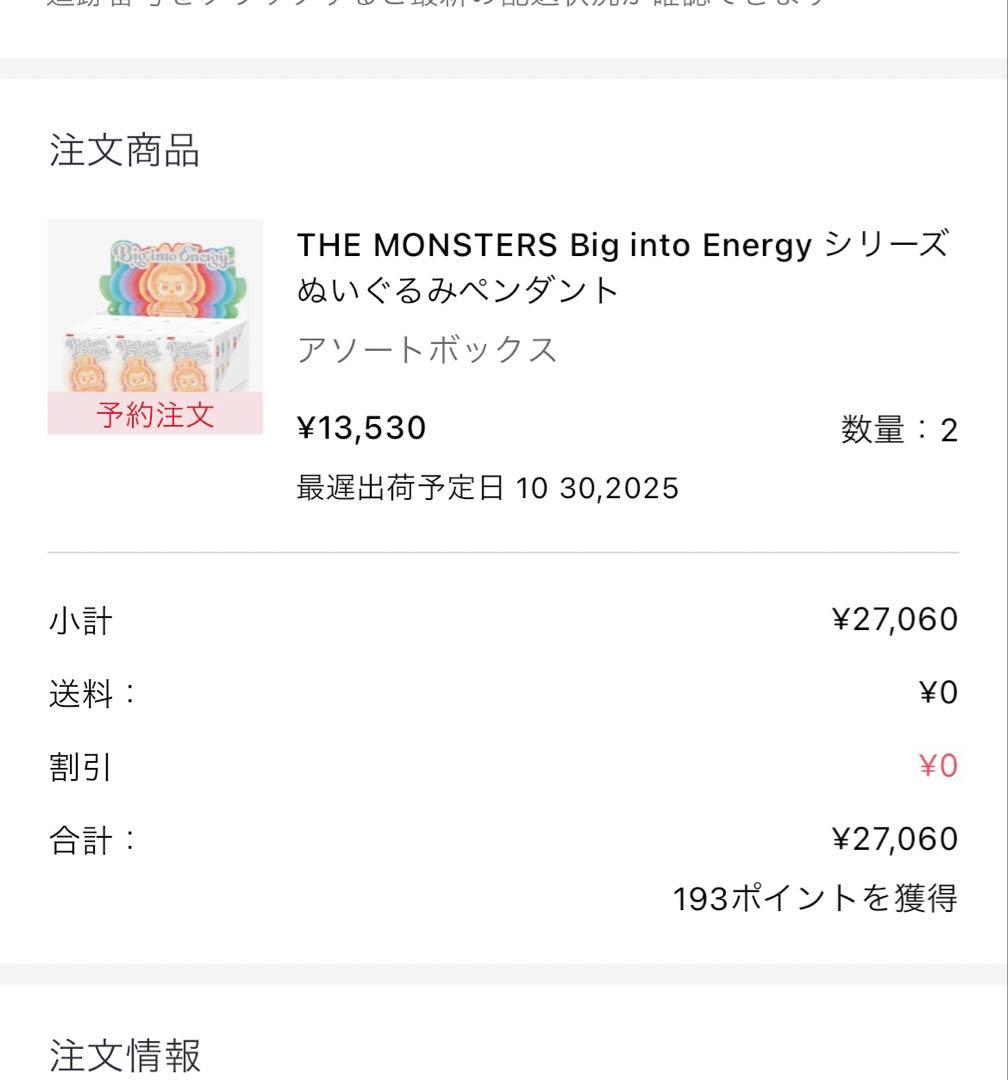
Task: Select the 割引 discount label
Action: [x=77, y=769]
